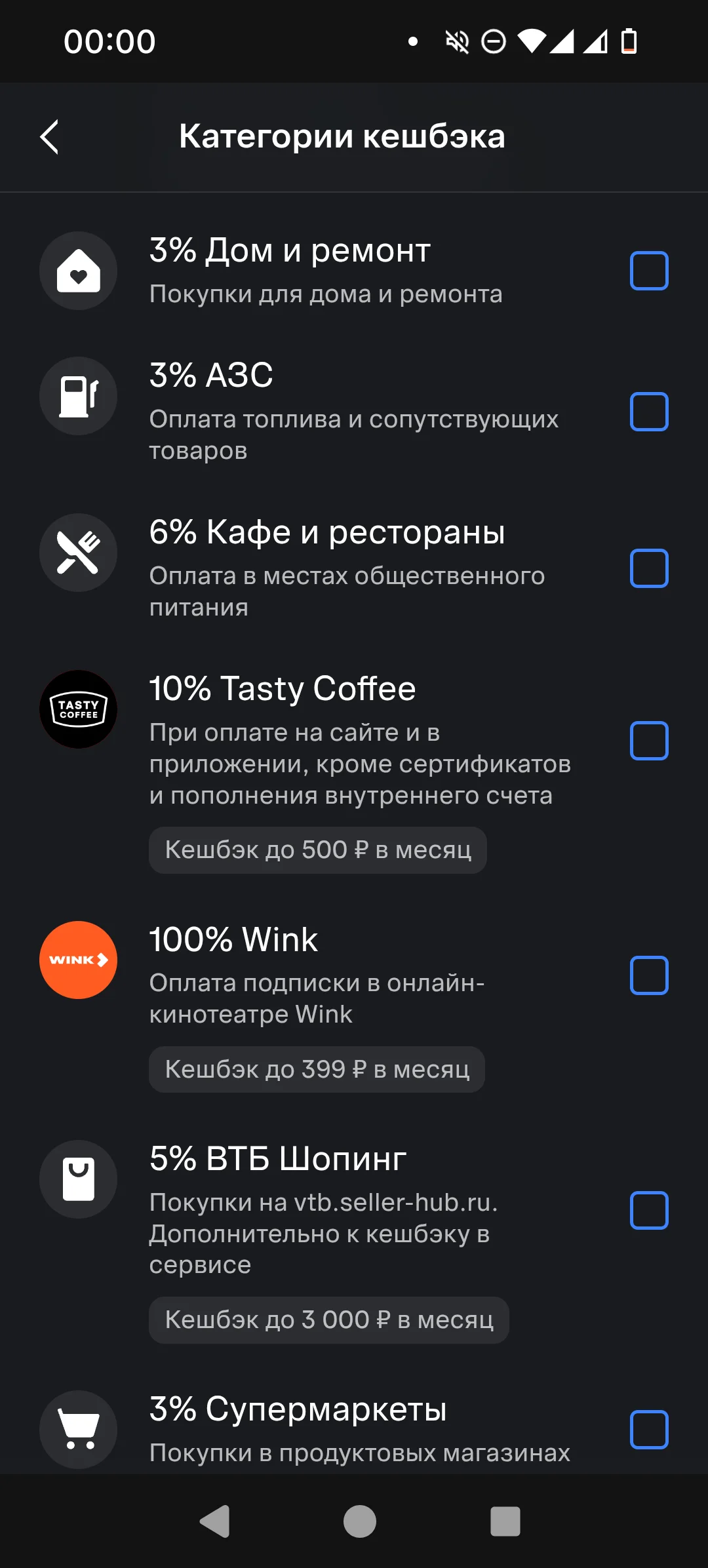Check the 3% Дом и ремонт category
The image size is (708, 1568).
[649, 271]
